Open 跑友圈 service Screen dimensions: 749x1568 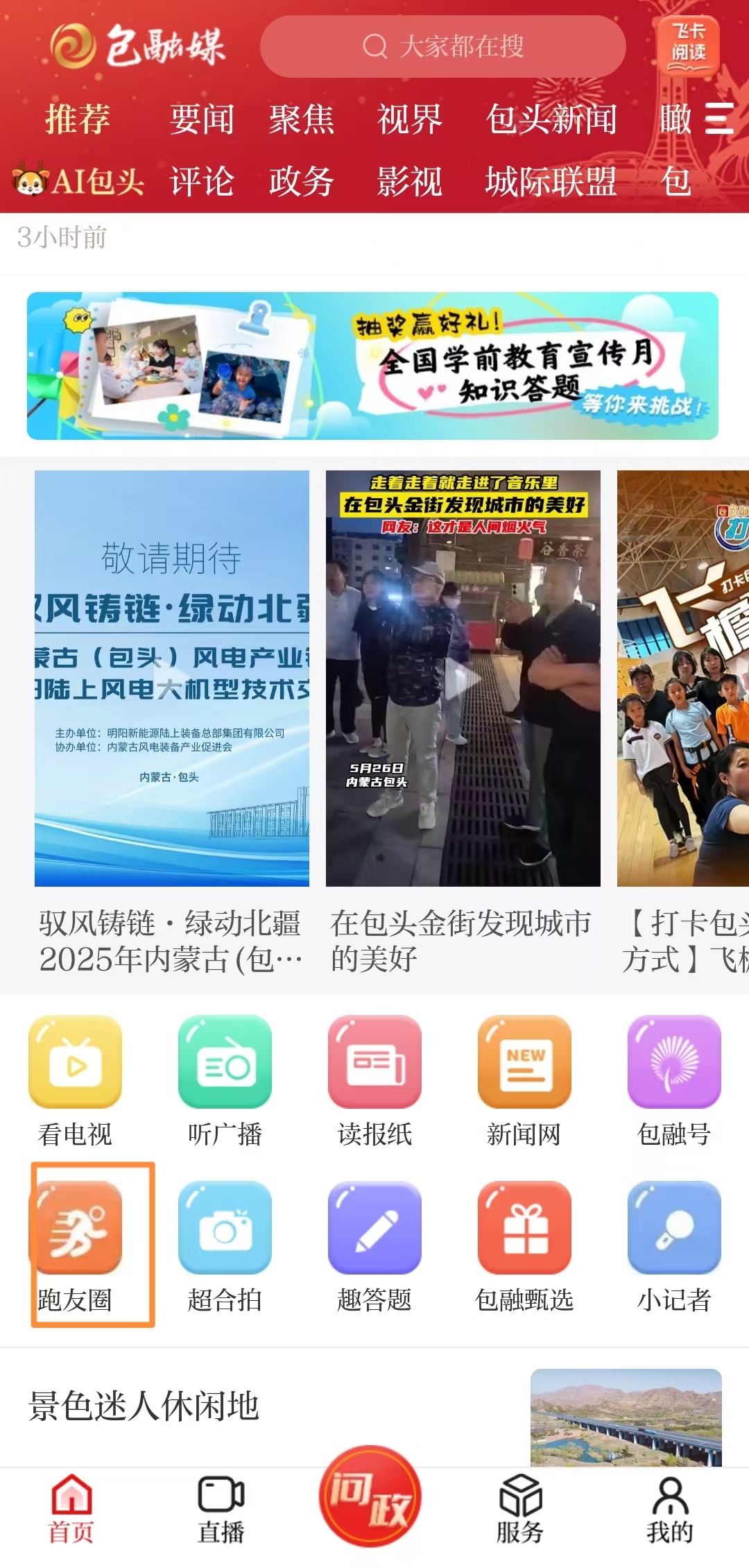[x=76, y=1245]
